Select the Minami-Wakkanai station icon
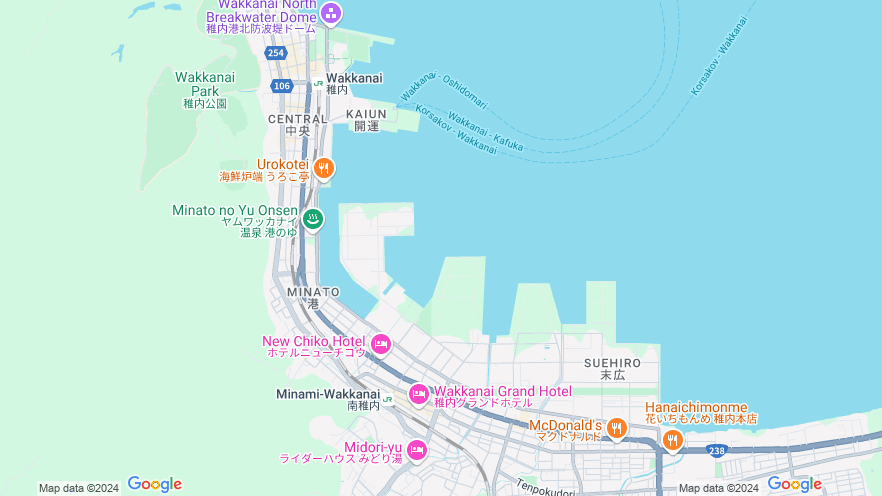This screenshot has width=882, height=496. coord(389,398)
